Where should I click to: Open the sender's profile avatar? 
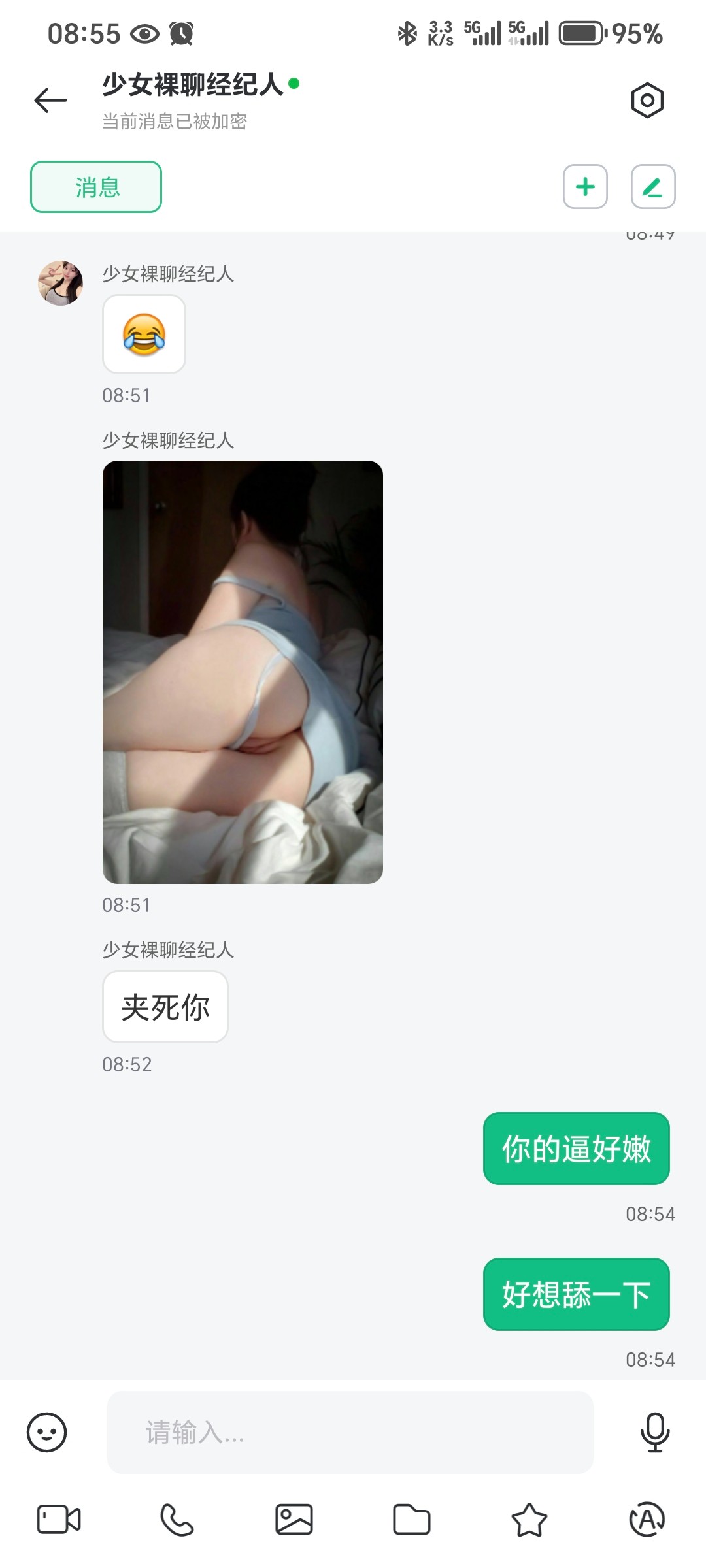pyautogui.click(x=61, y=283)
